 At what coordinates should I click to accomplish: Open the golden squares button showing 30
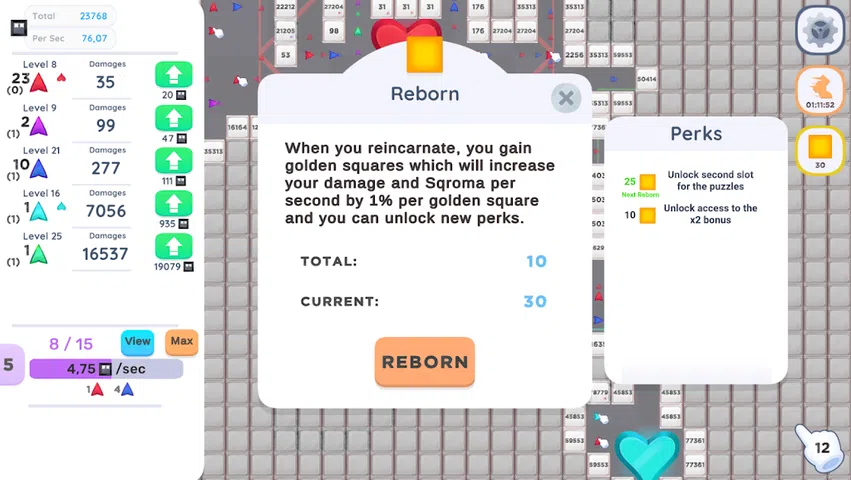(x=820, y=151)
